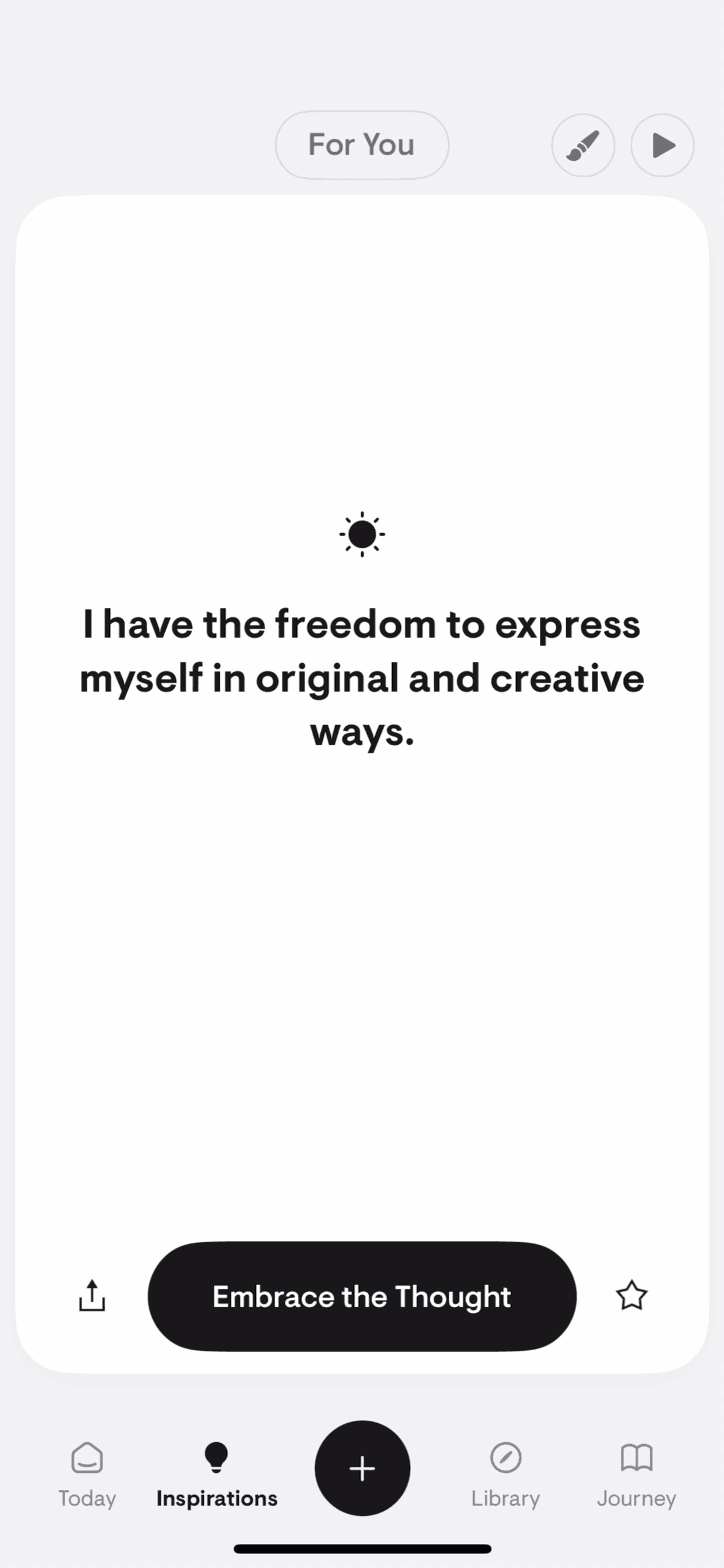The image size is (724, 1568).
Task: Open the For You category selector
Action: [x=361, y=145]
